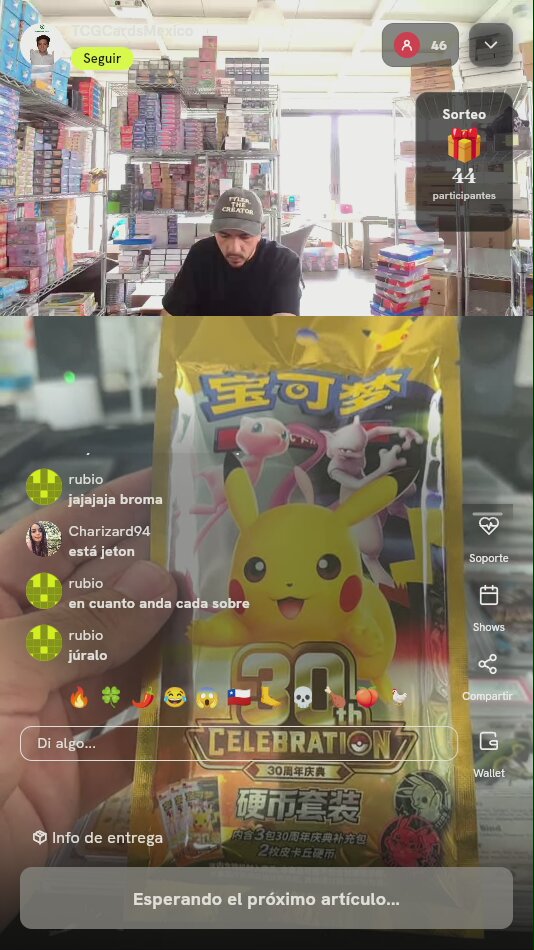Image resolution: width=534 pixels, height=950 pixels.
Task: Send the Chile flag emoji
Action: (x=239, y=697)
